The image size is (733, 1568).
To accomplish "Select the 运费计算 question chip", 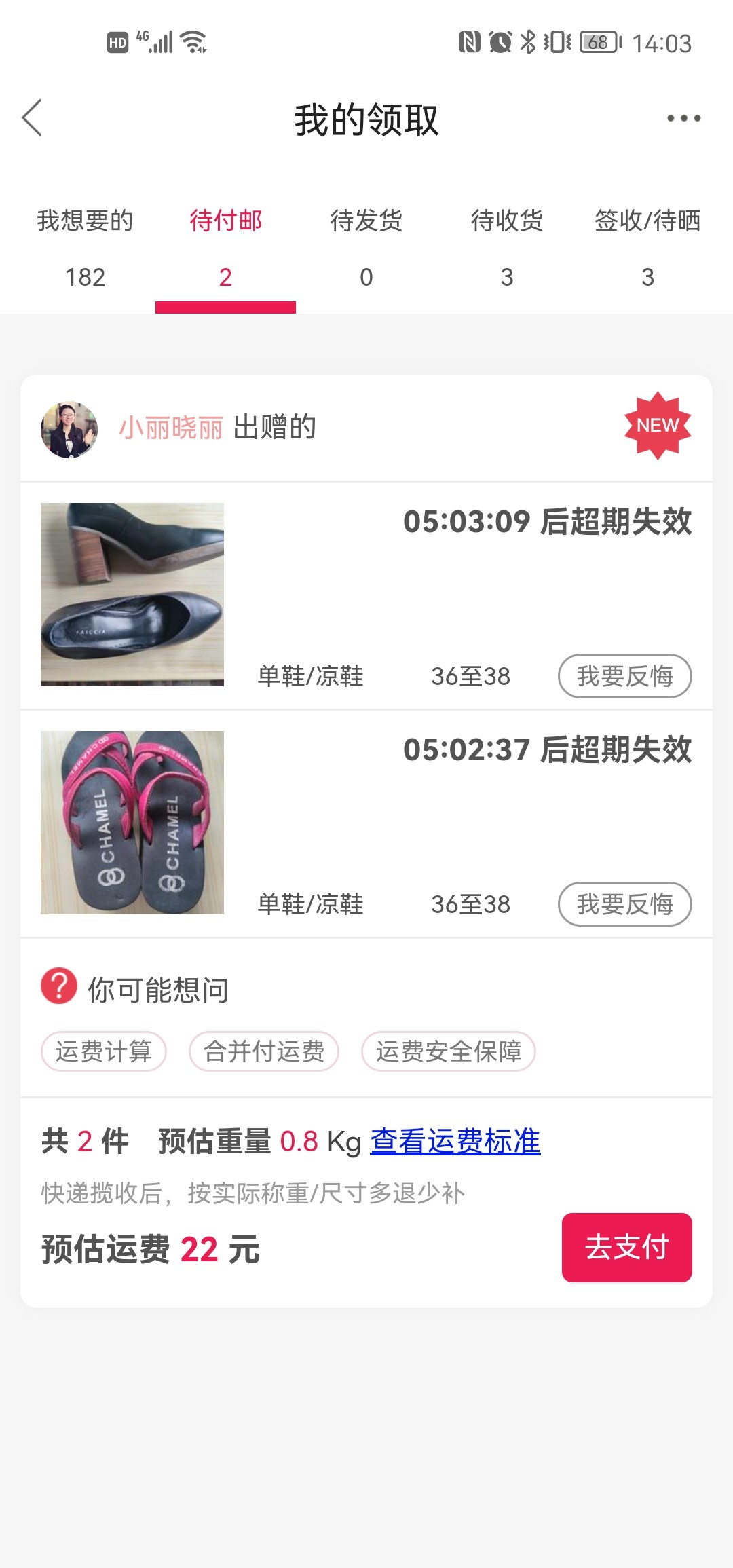I will click(104, 1051).
